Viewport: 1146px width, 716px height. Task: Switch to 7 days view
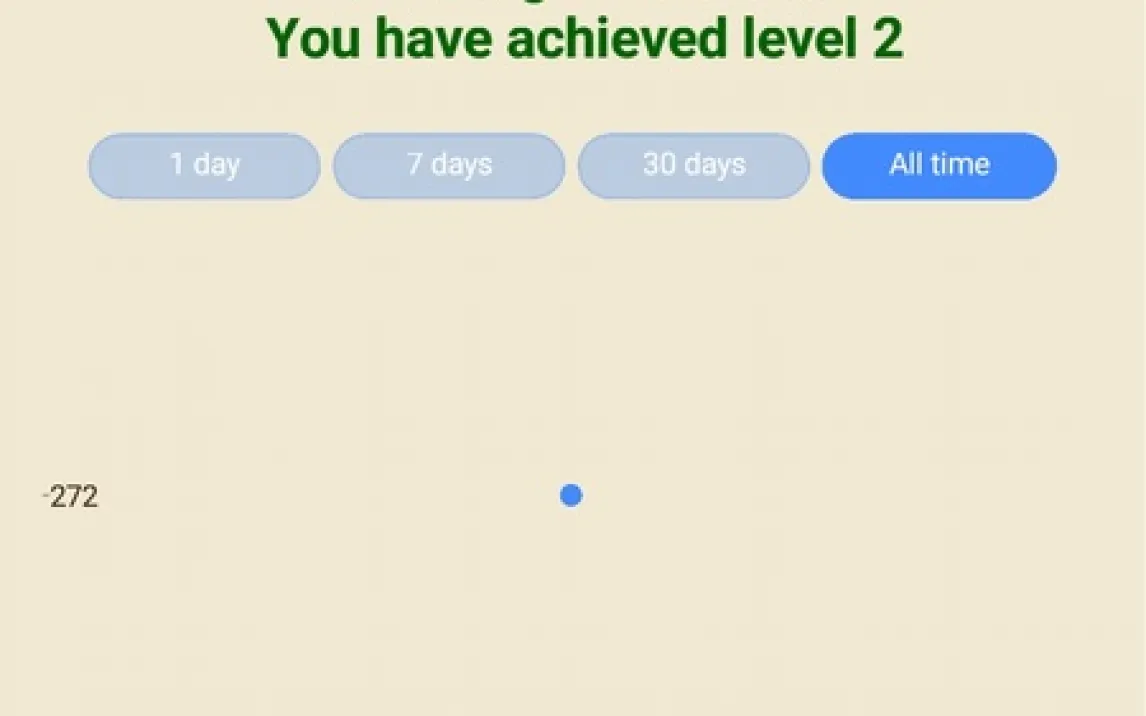449,165
